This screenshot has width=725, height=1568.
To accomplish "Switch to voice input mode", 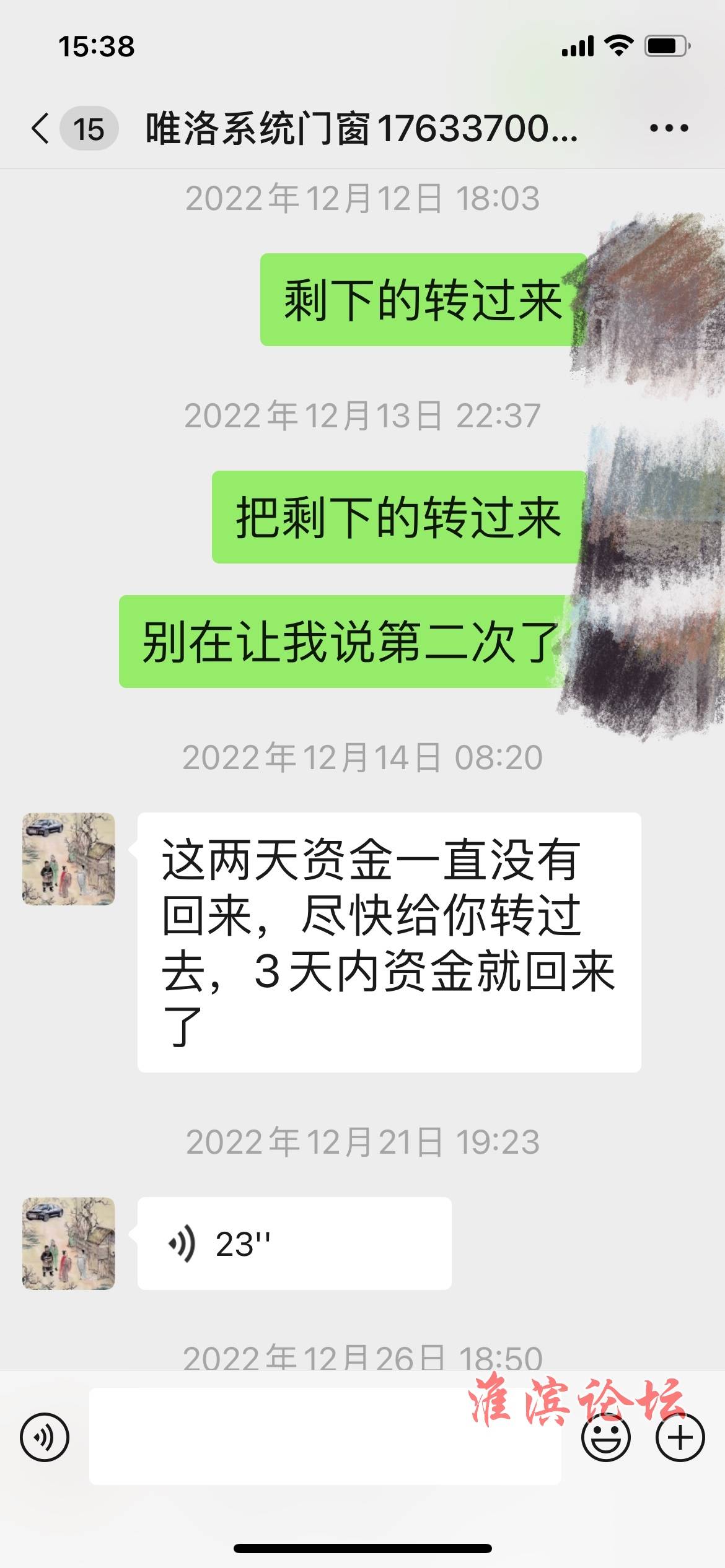I will (45, 1437).
